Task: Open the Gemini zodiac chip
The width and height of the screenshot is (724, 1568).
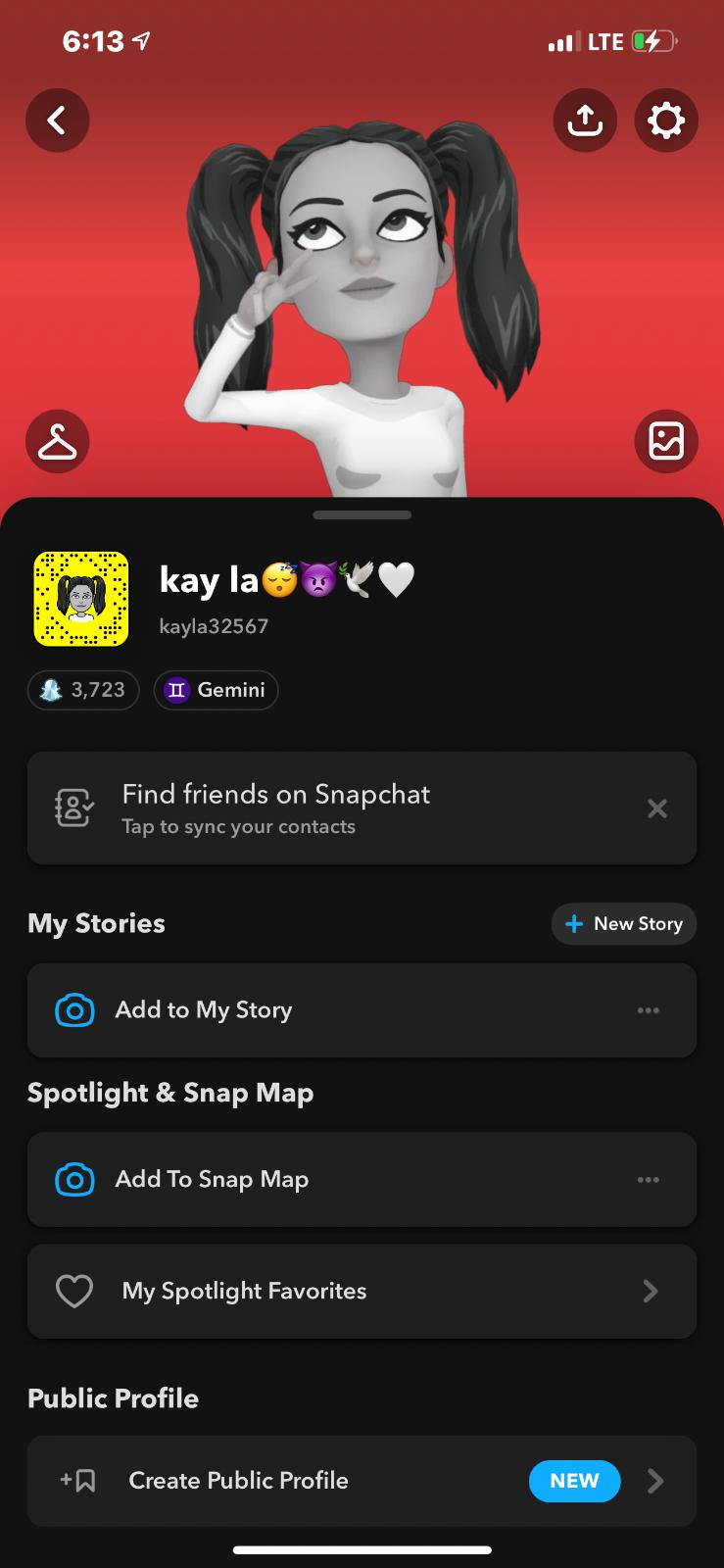Action: (217, 690)
